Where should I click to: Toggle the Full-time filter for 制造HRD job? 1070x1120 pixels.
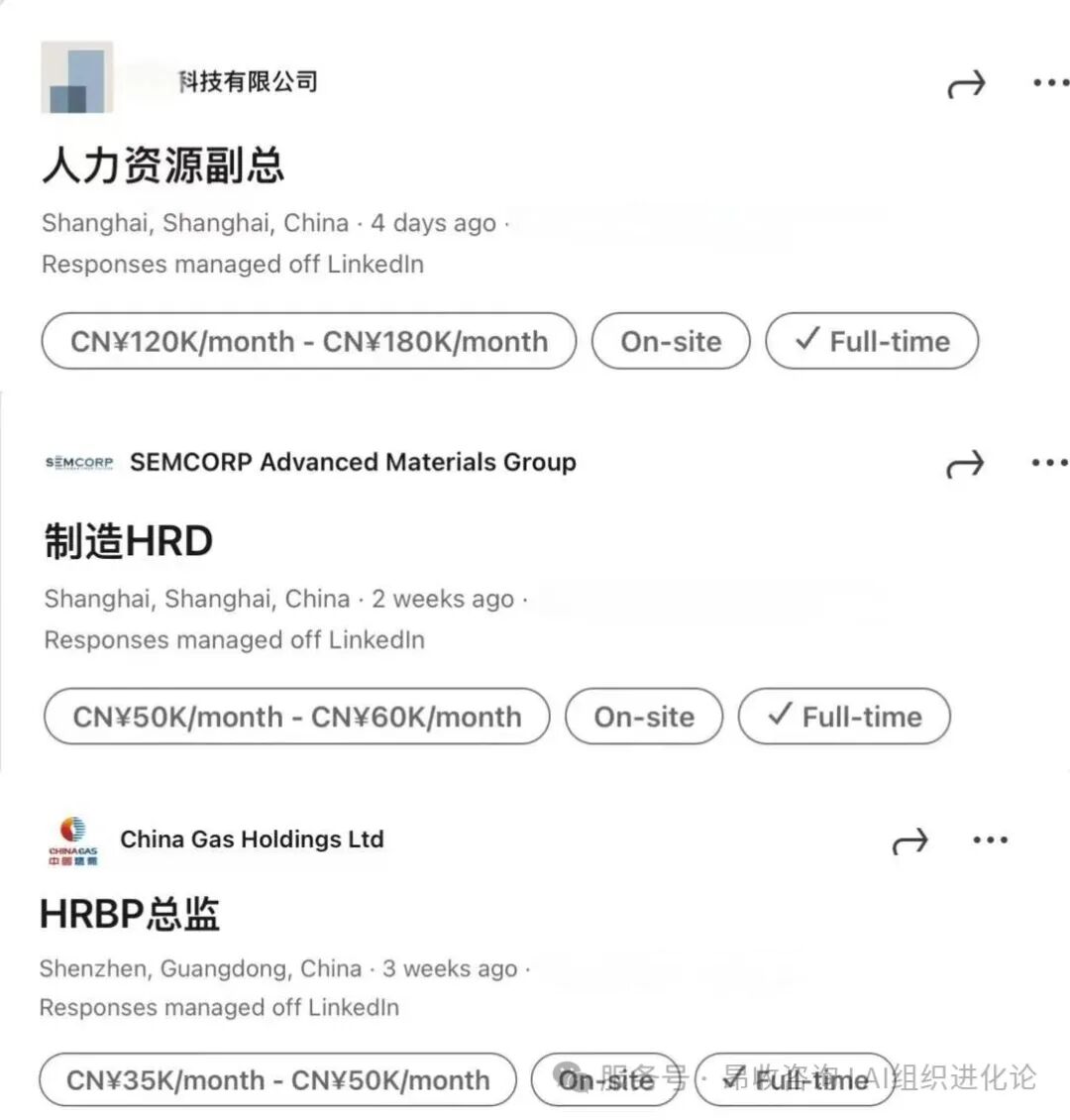844,716
